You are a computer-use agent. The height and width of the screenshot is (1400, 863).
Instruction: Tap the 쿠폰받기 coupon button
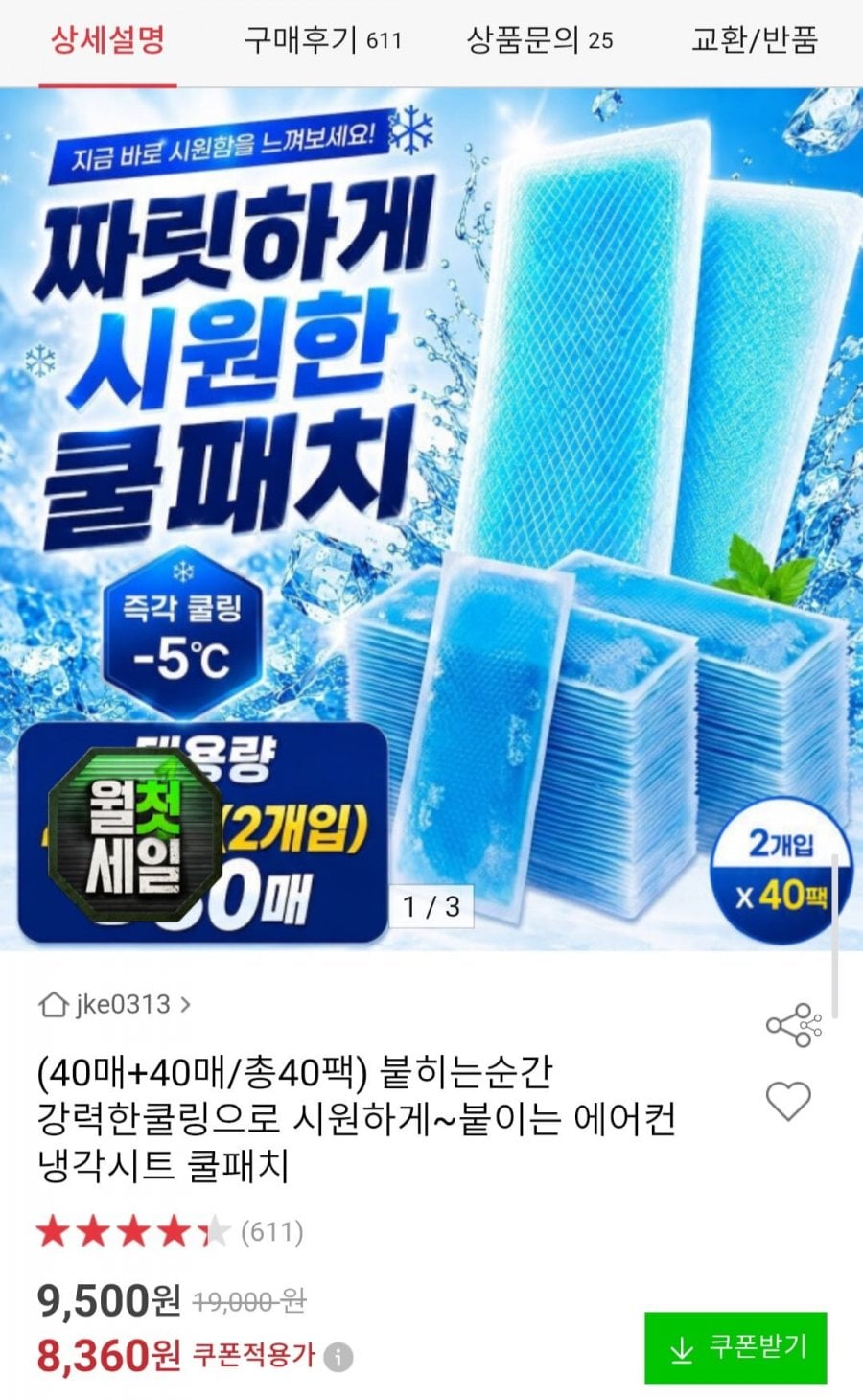[x=735, y=1348]
